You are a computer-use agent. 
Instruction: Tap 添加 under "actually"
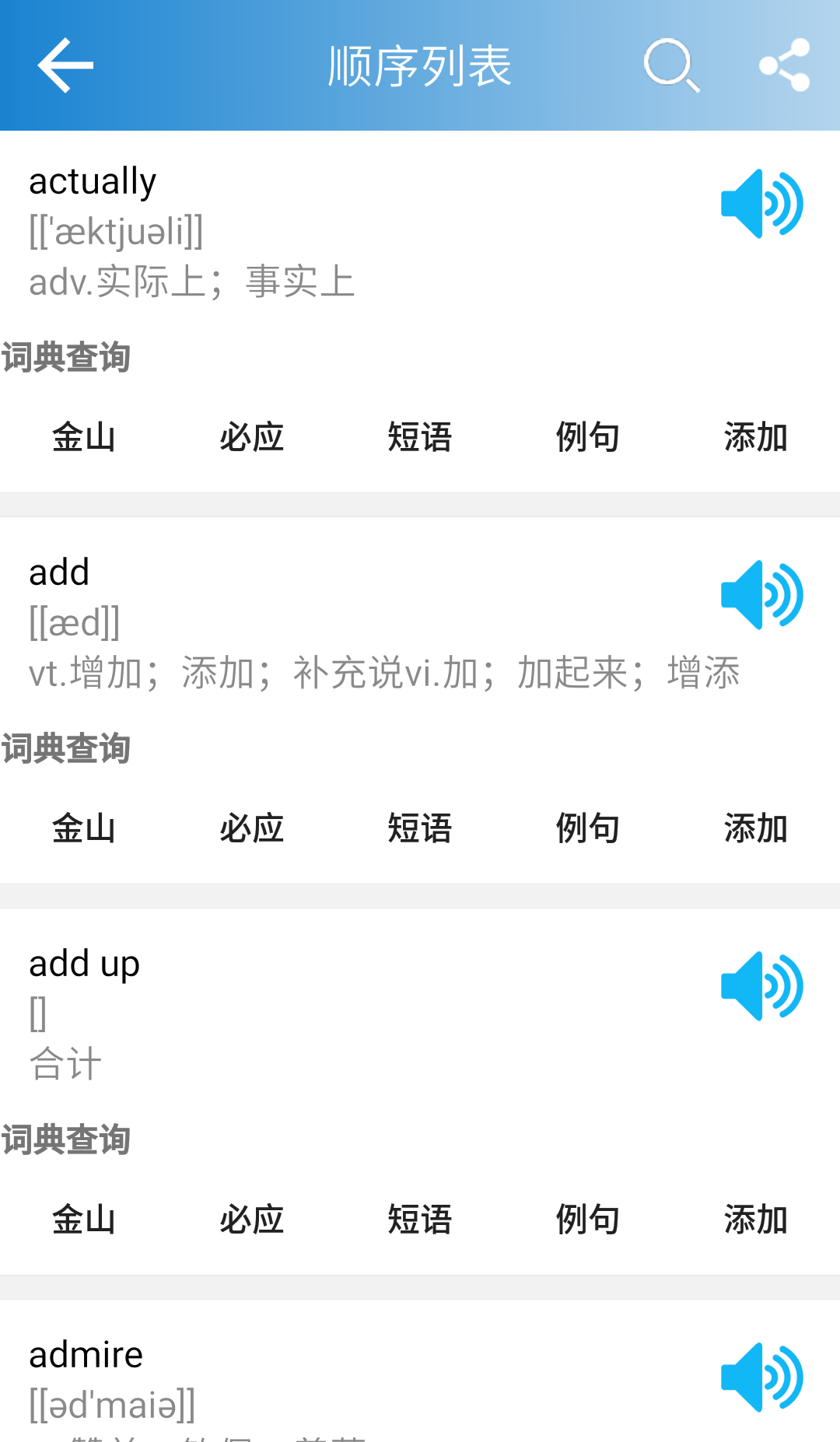756,437
